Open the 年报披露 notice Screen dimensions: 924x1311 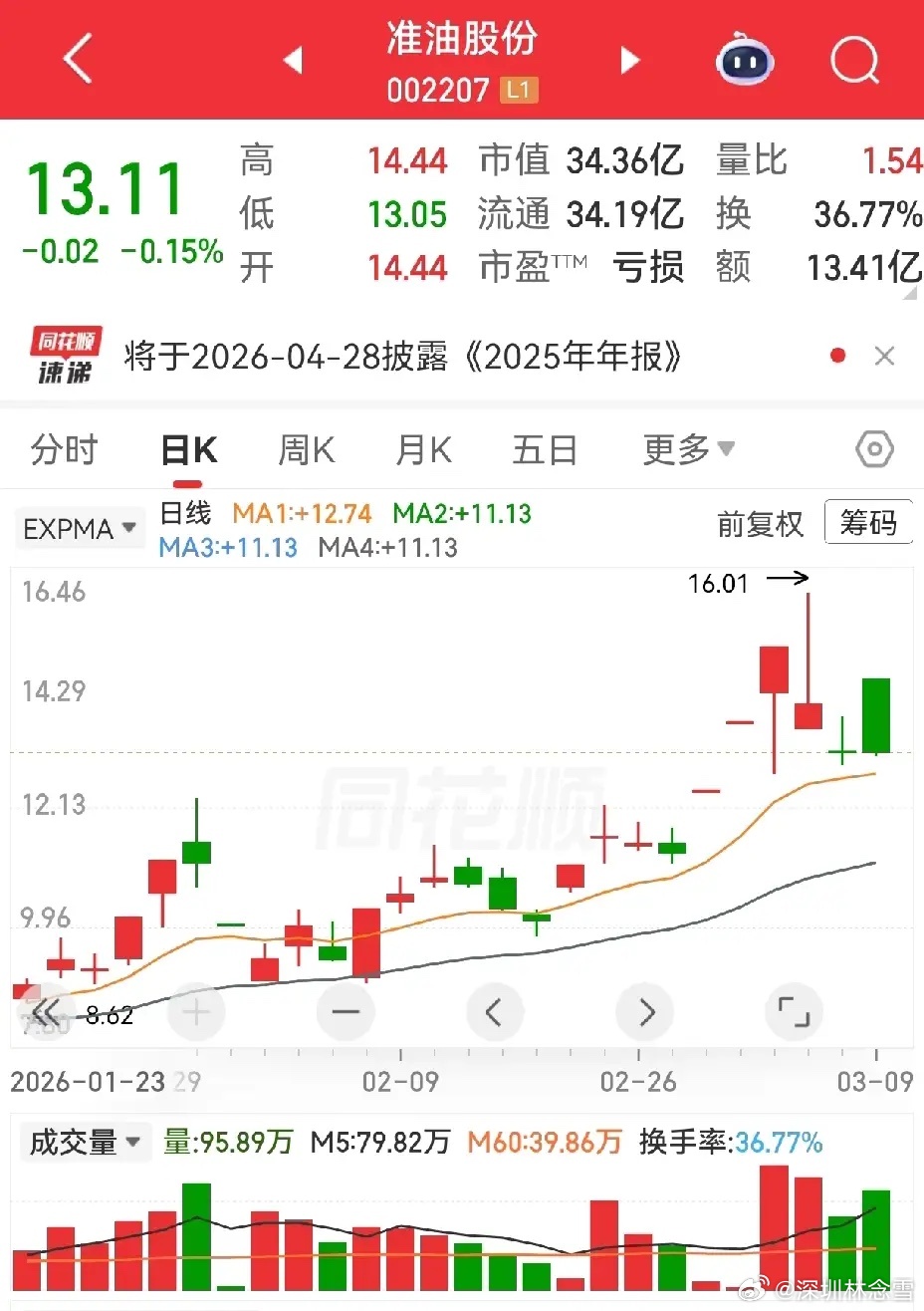pyautogui.click(x=403, y=356)
